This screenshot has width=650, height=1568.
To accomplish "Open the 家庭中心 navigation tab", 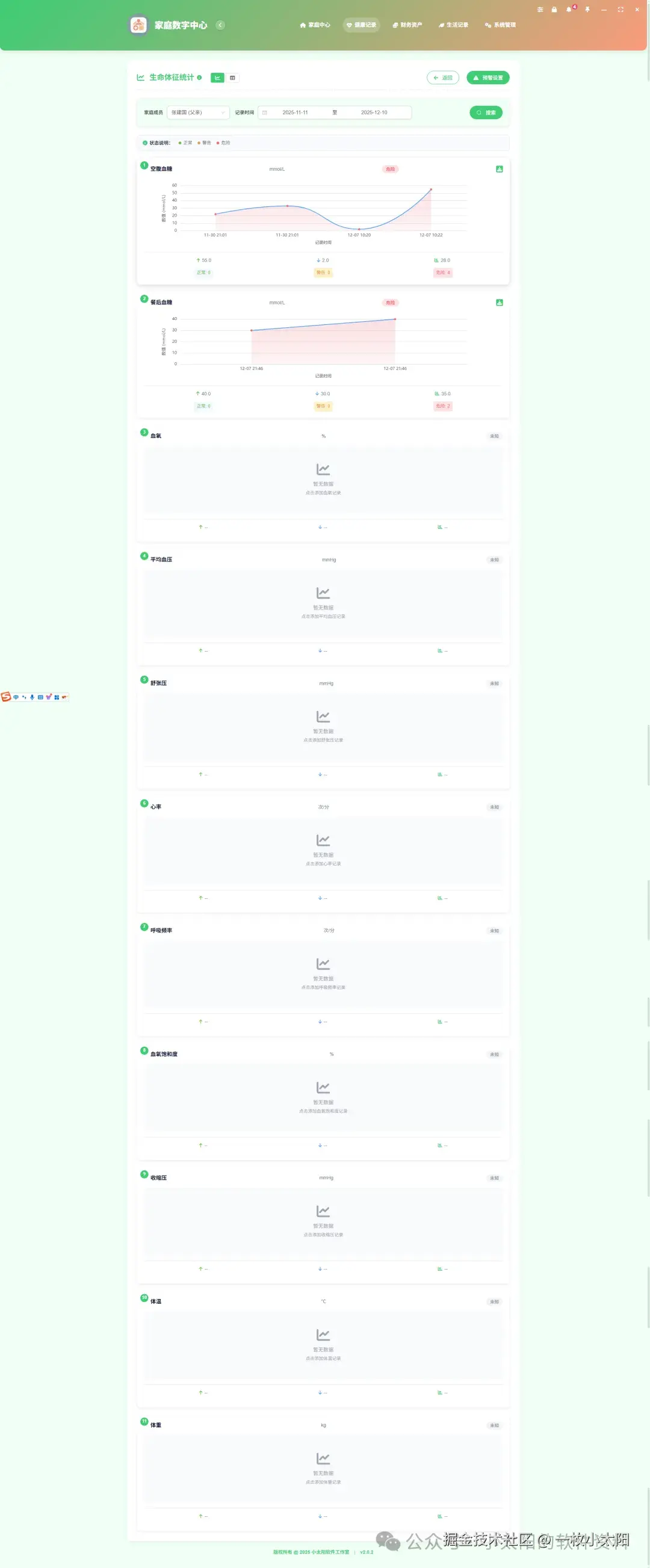I will [315, 25].
